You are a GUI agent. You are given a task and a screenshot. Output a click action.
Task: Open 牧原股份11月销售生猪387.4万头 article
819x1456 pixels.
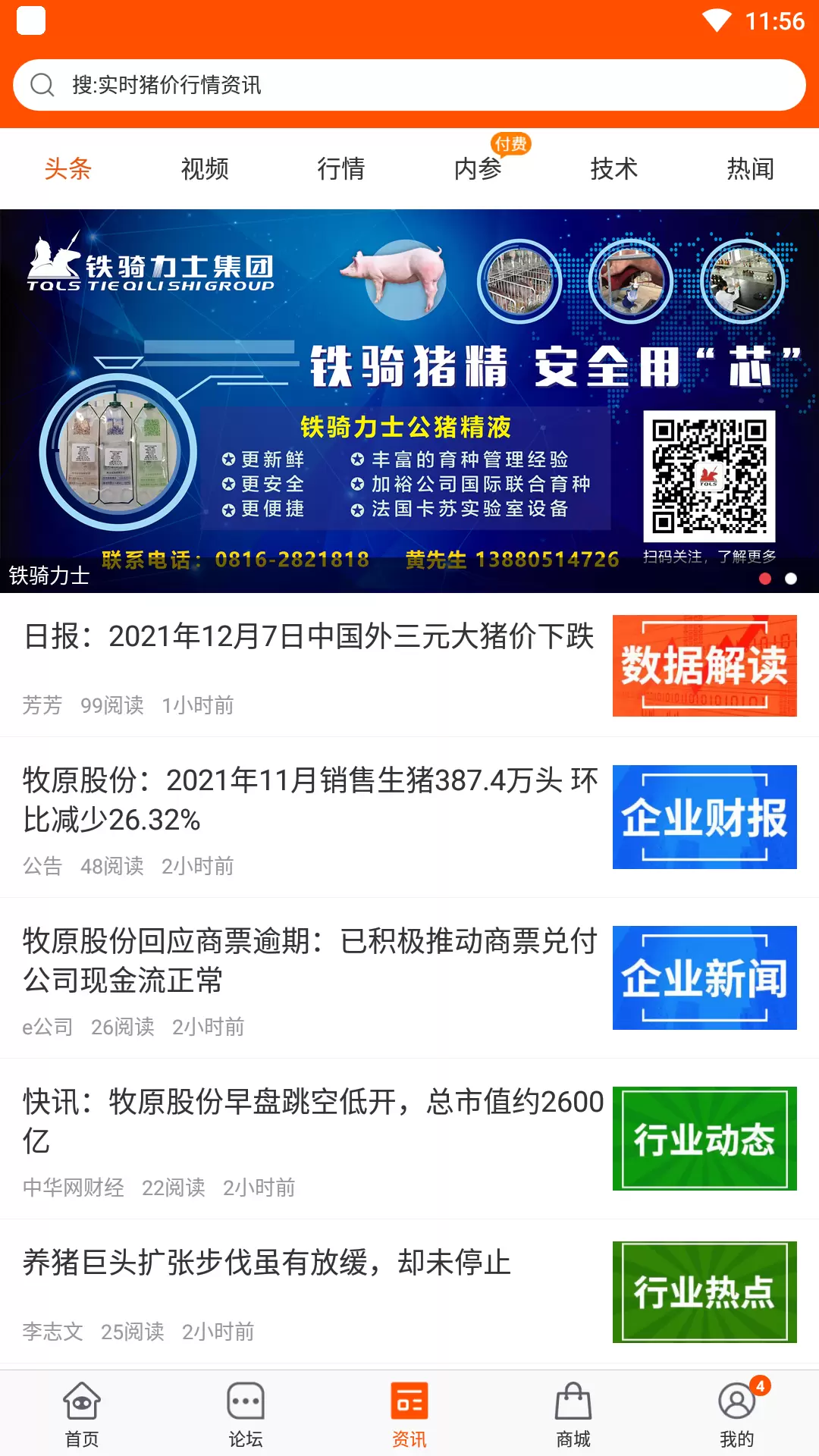coord(409,817)
